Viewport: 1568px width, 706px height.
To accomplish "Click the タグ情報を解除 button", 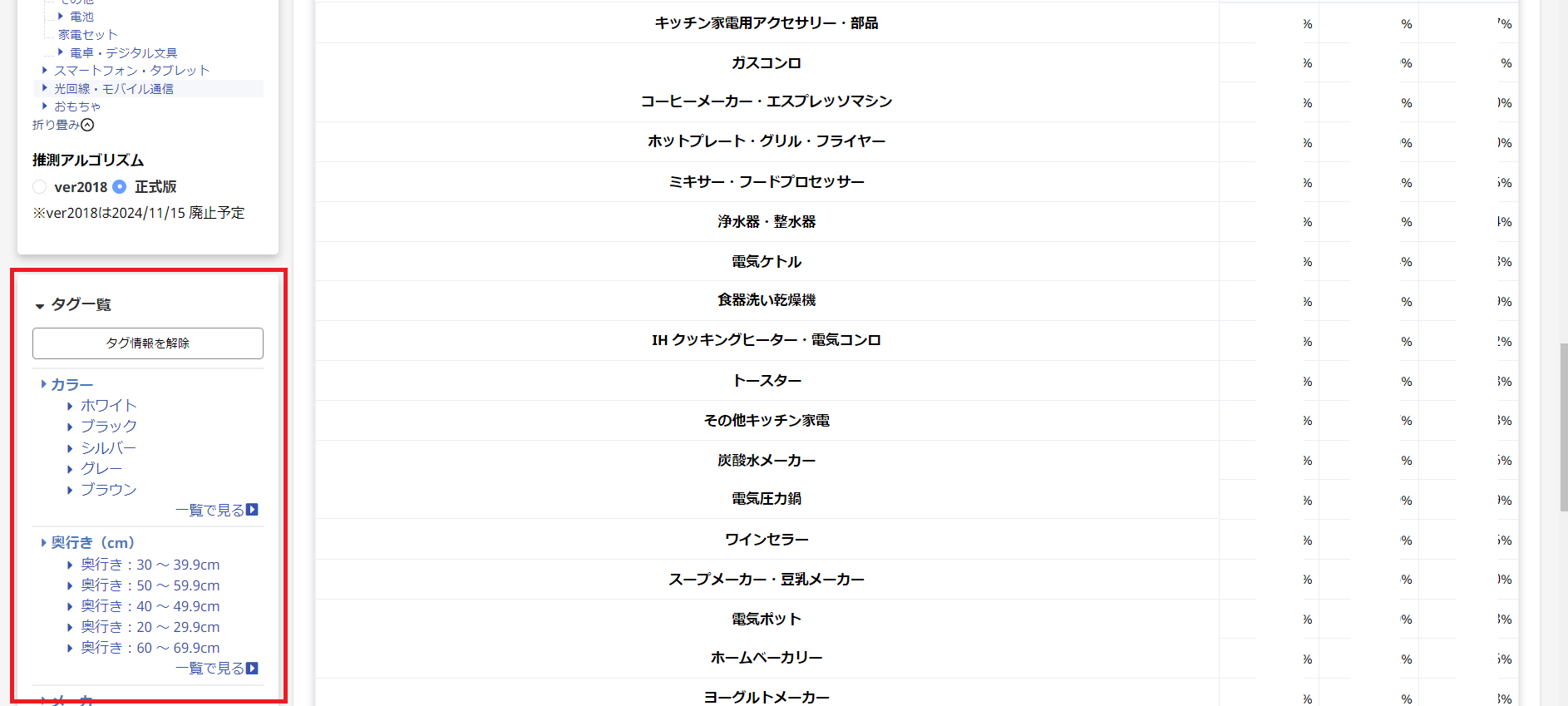I will click(x=148, y=343).
